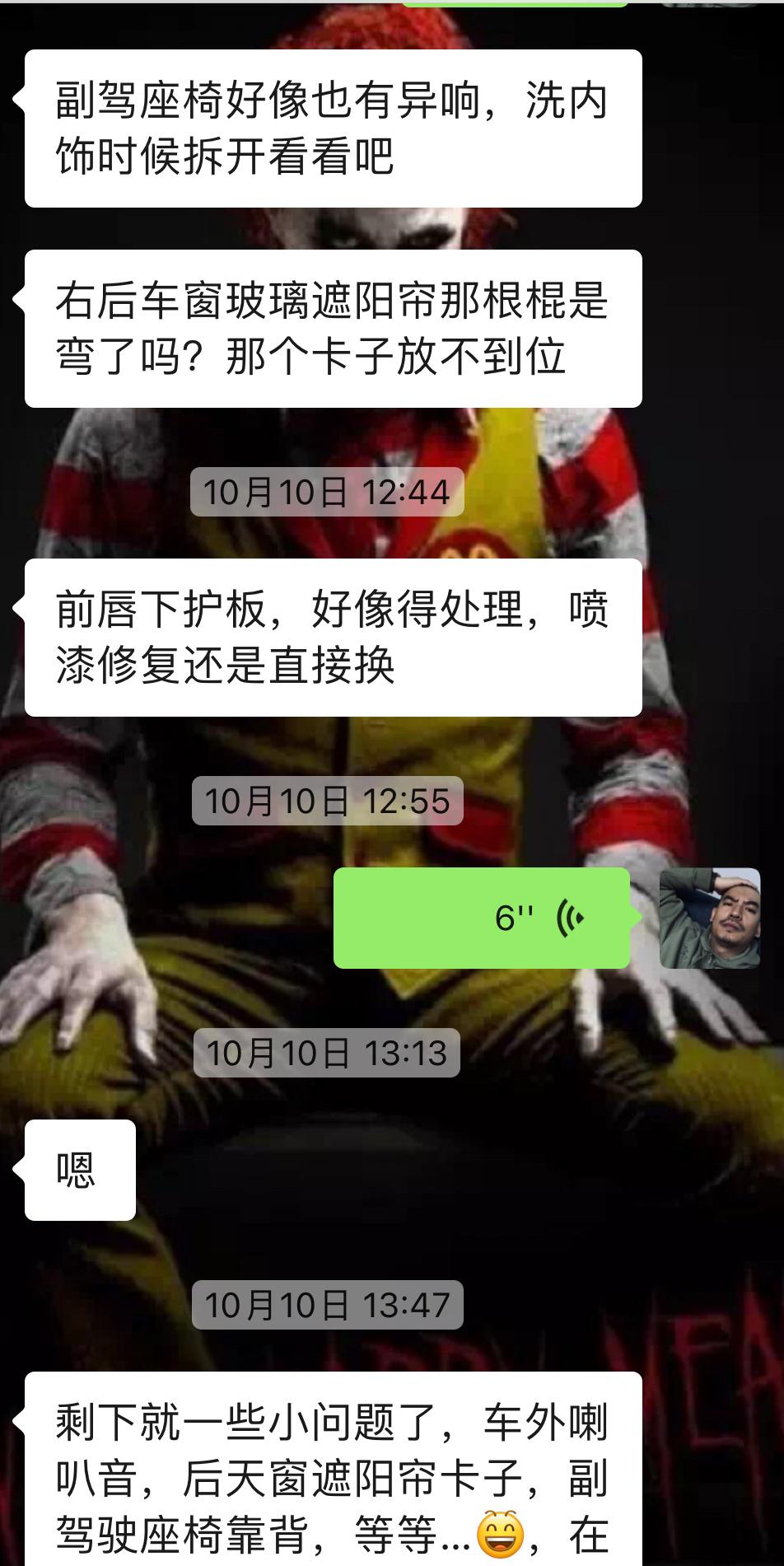The image size is (784, 1566).
Task: Tap the 10月10日 13:13 timestamp
Action: click(327, 1052)
